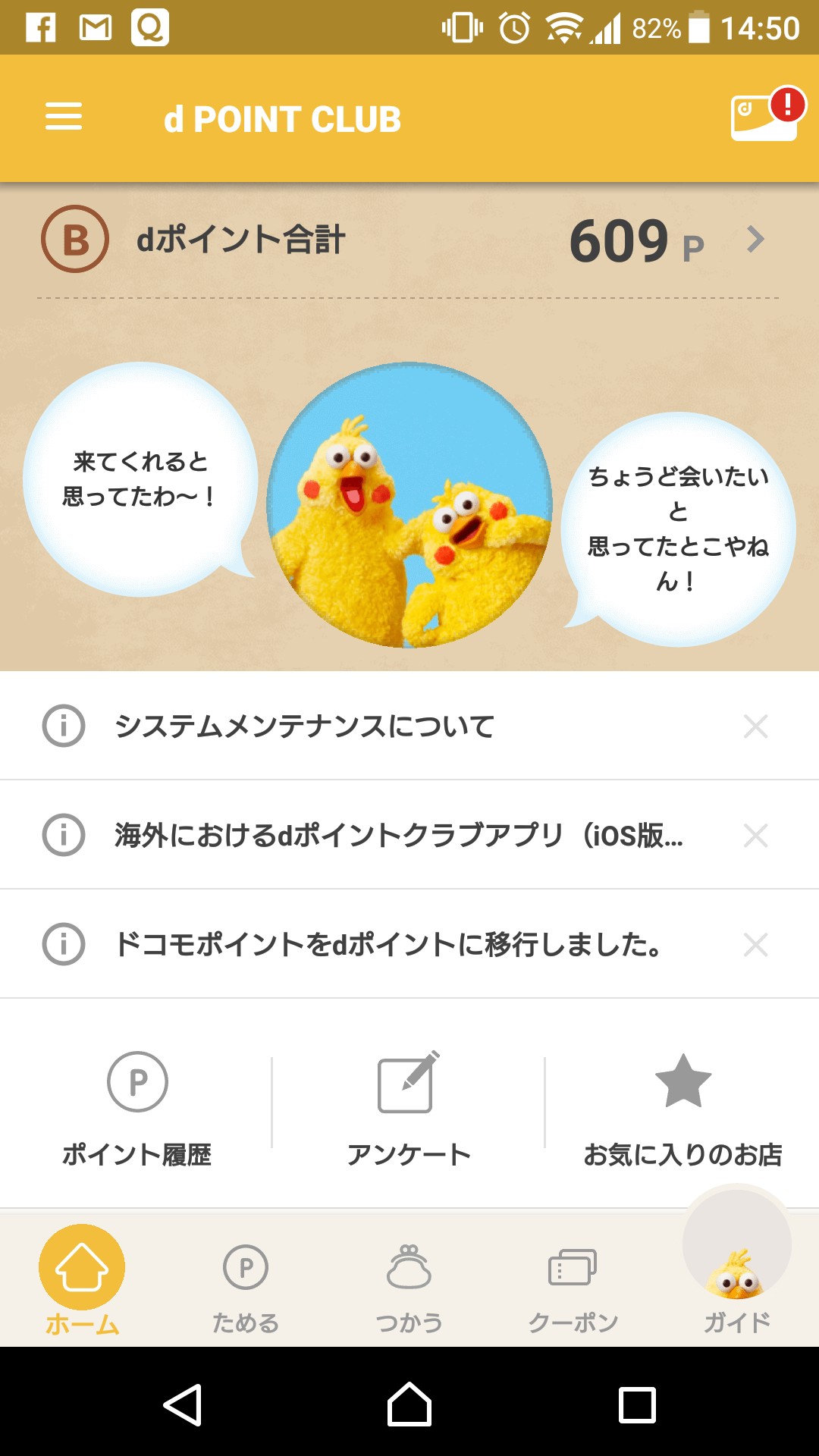
Task: Dismiss the 海外におけるdポイントクラブアプリ notice
Action: 755,836
